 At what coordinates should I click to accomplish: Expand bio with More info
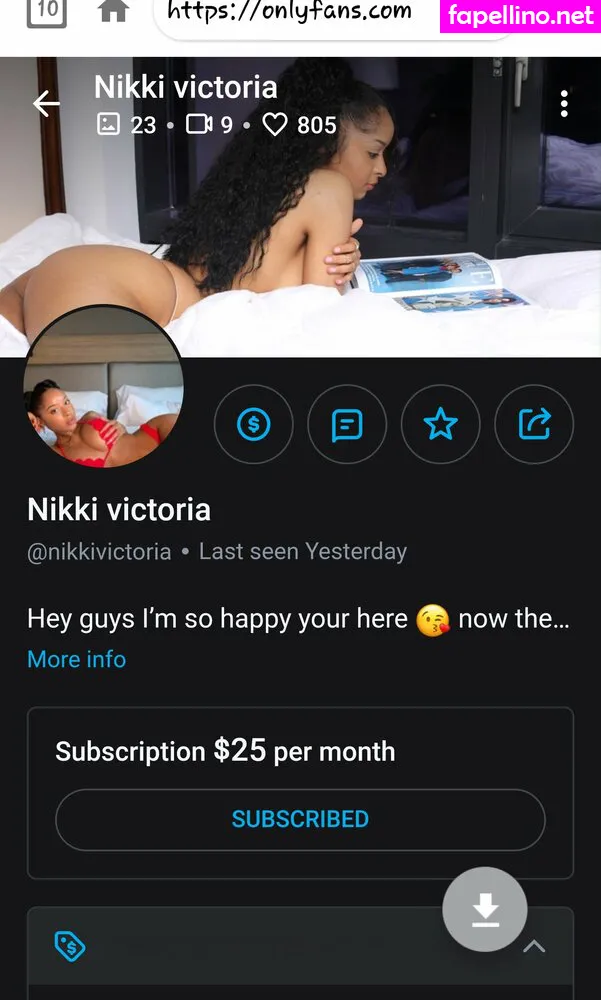(76, 659)
